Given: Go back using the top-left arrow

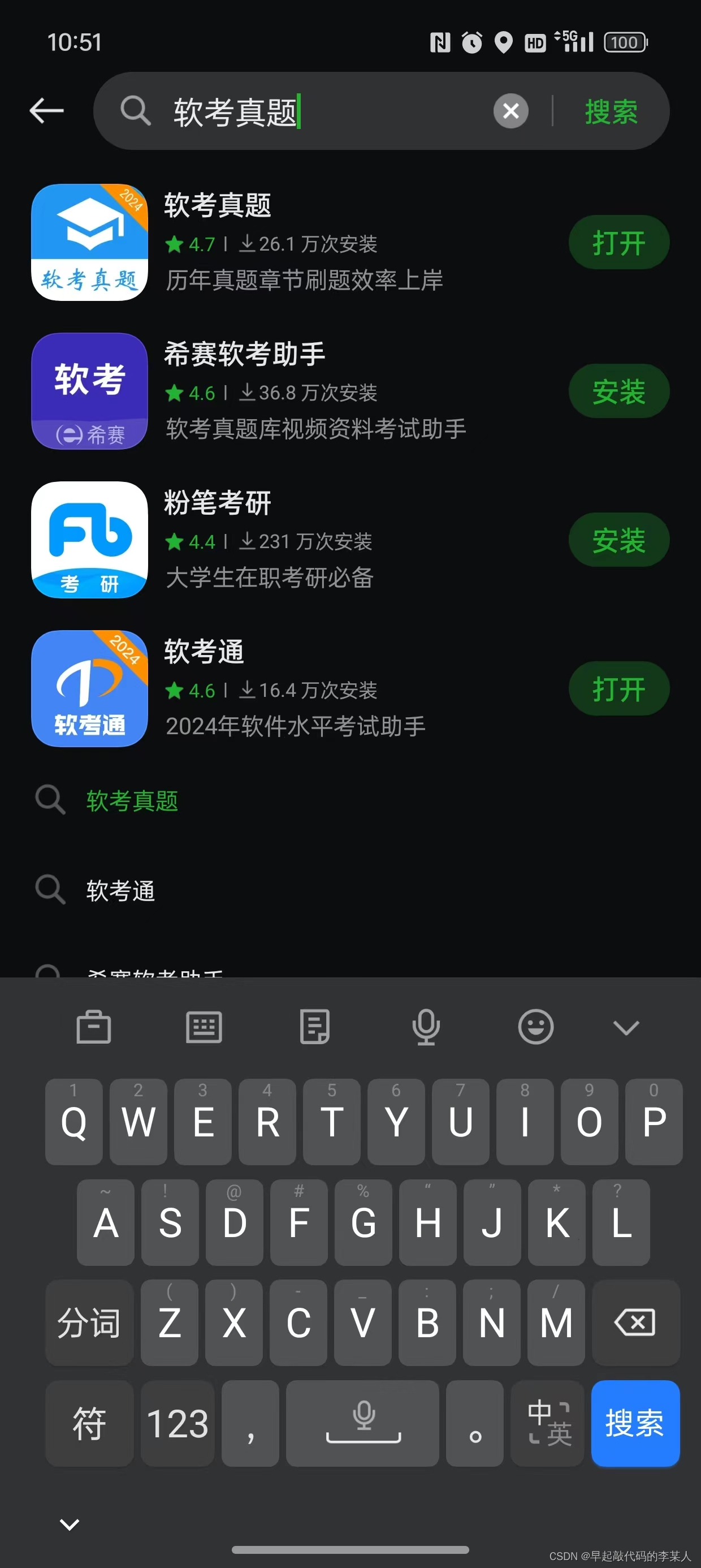Looking at the screenshot, I should (x=47, y=111).
